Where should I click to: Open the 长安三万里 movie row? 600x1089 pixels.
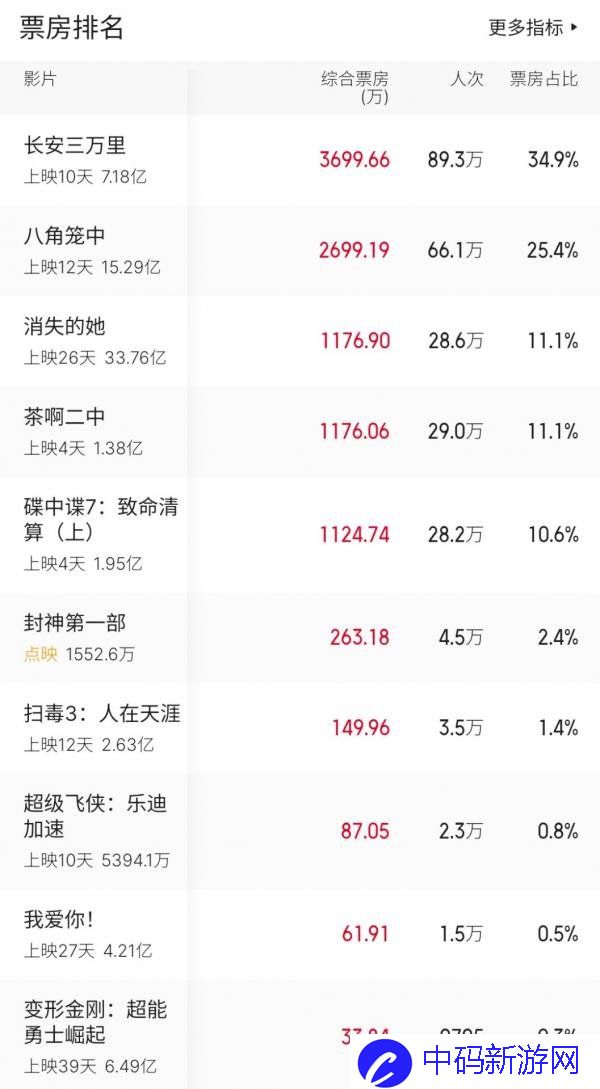300,160
